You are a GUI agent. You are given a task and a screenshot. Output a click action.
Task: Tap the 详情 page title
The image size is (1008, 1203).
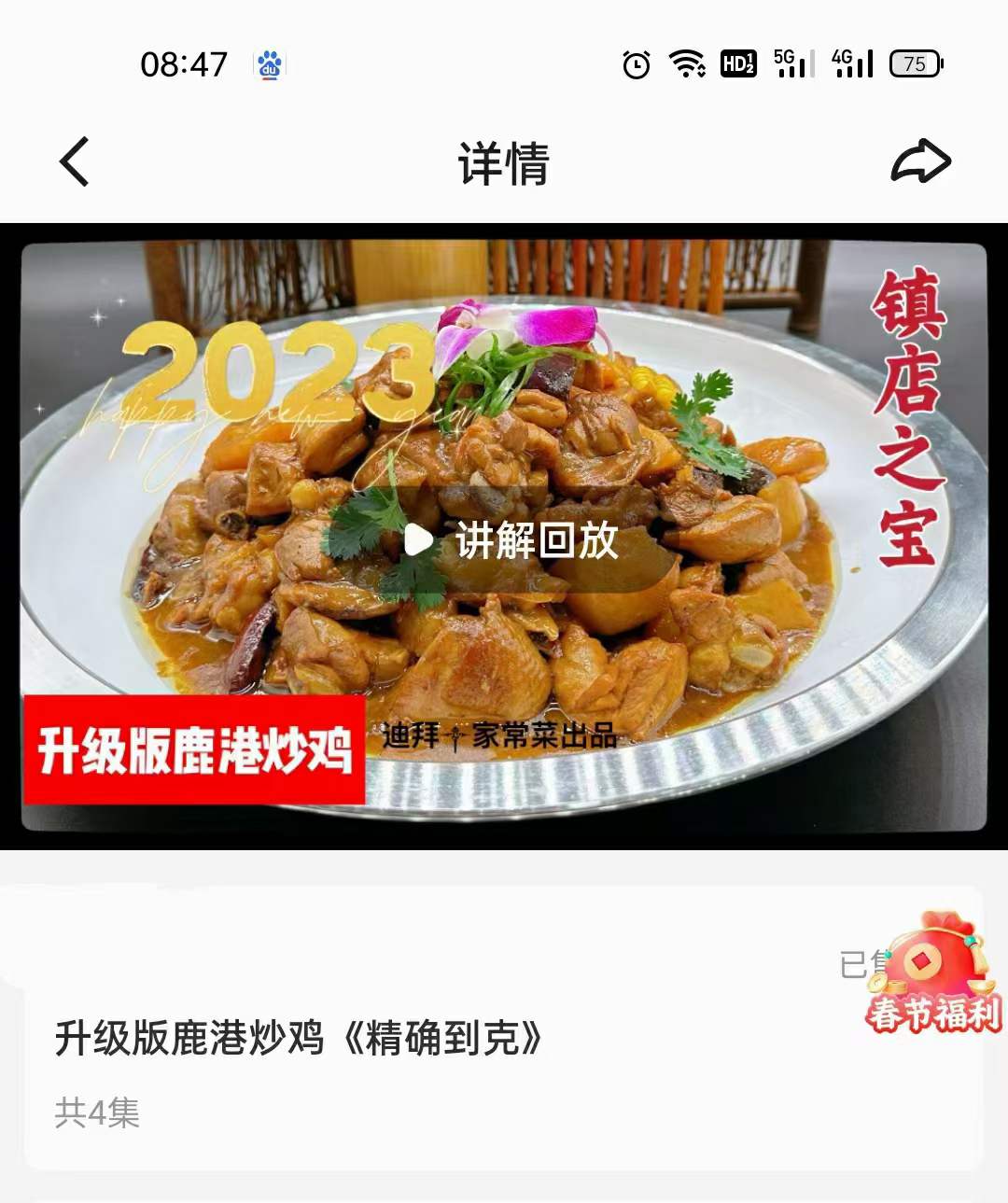(x=504, y=161)
